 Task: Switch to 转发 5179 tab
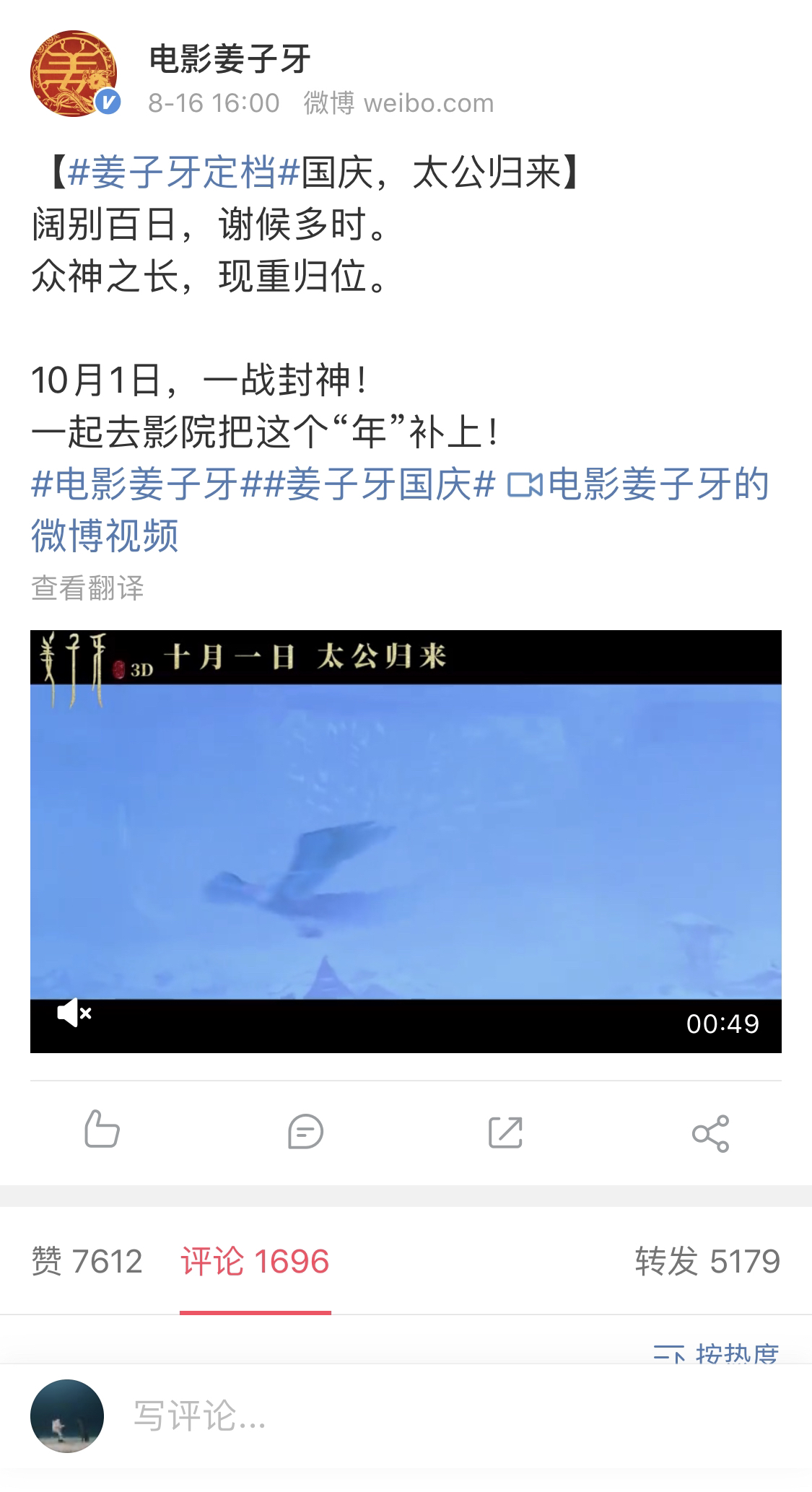tap(707, 1262)
